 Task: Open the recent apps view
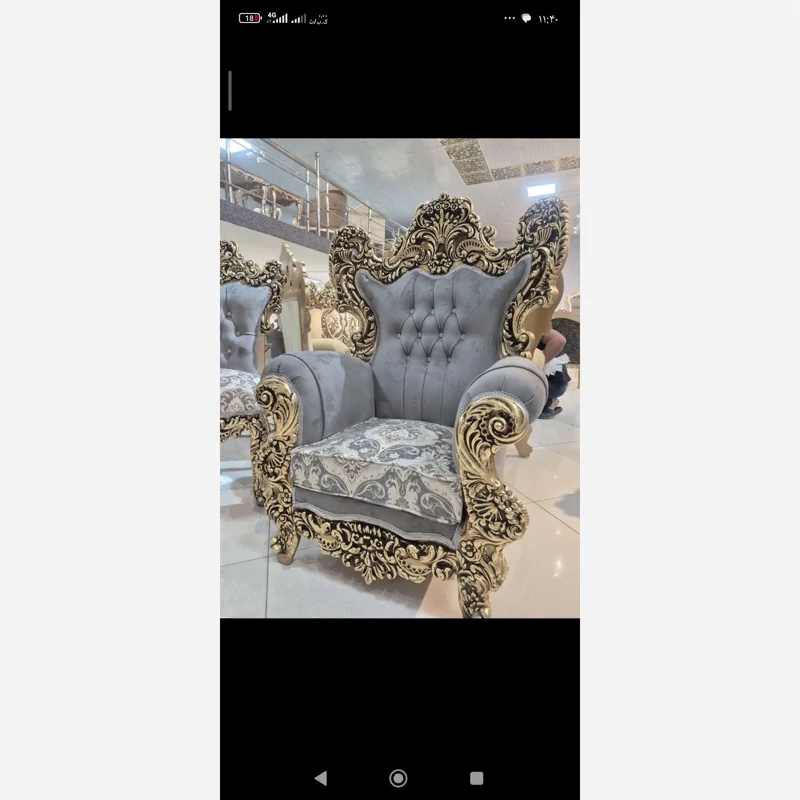coord(476,778)
